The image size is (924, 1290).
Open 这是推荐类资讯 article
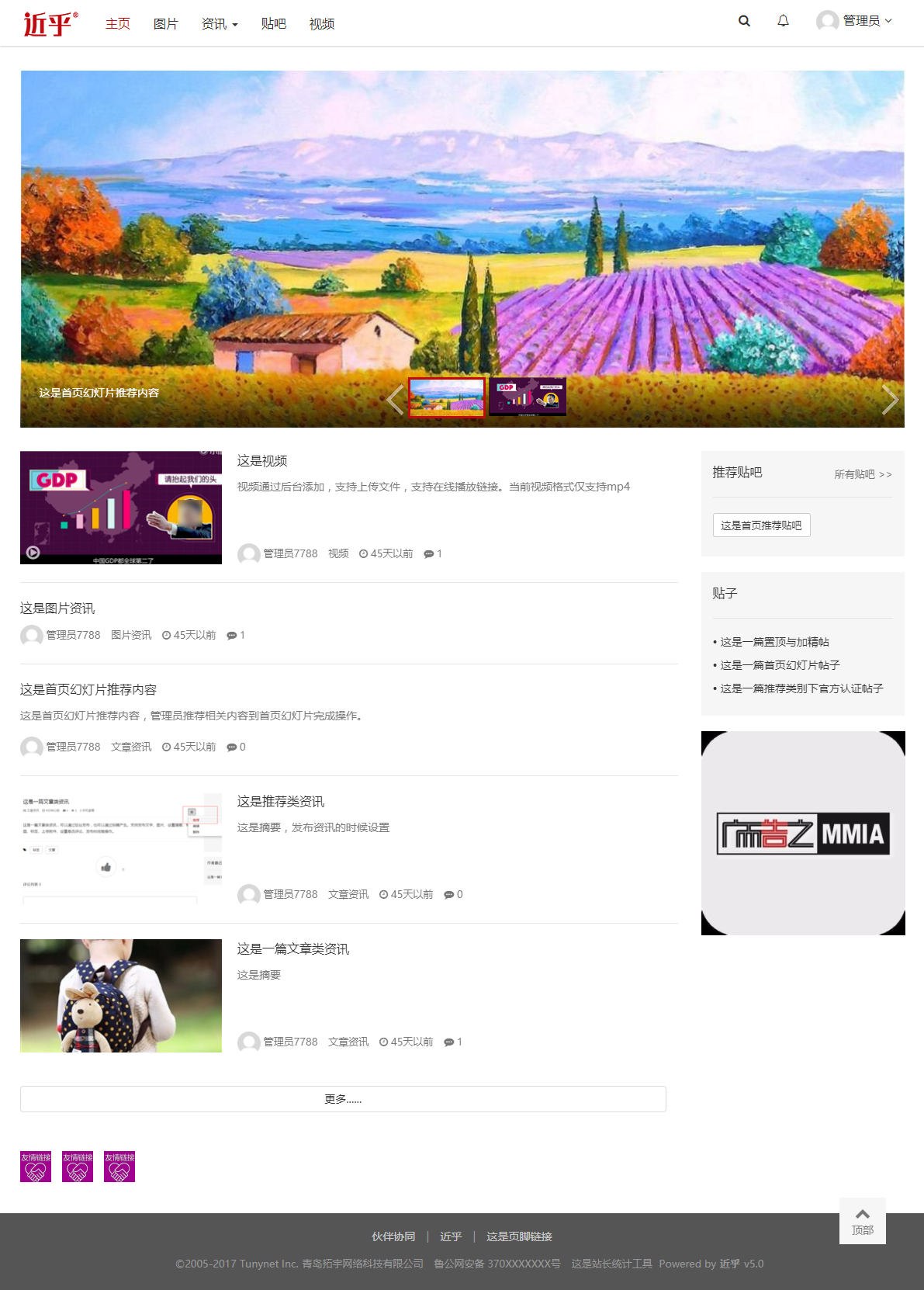(x=281, y=802)
